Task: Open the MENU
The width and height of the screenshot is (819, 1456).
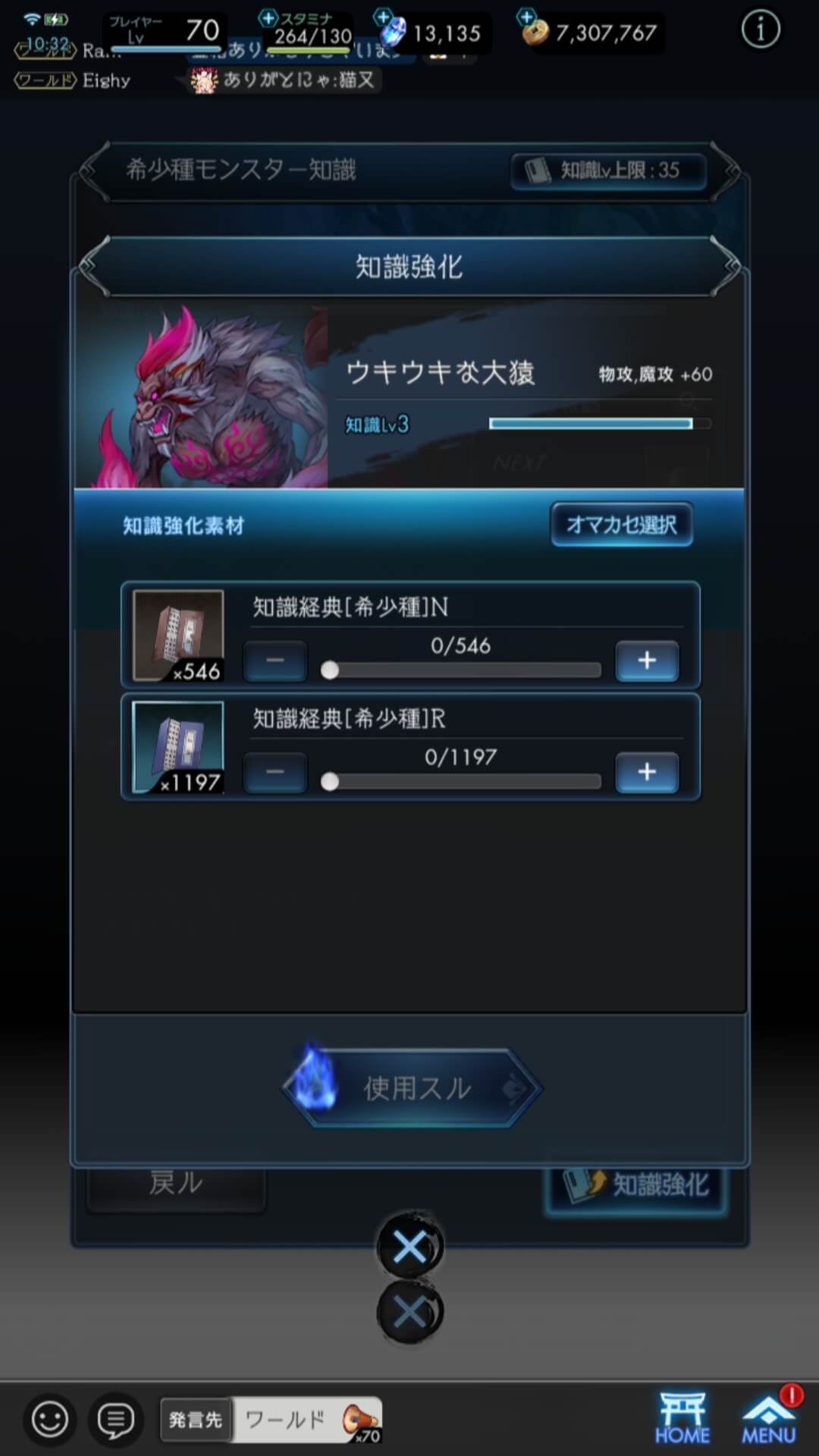Action: [769, 1417]
